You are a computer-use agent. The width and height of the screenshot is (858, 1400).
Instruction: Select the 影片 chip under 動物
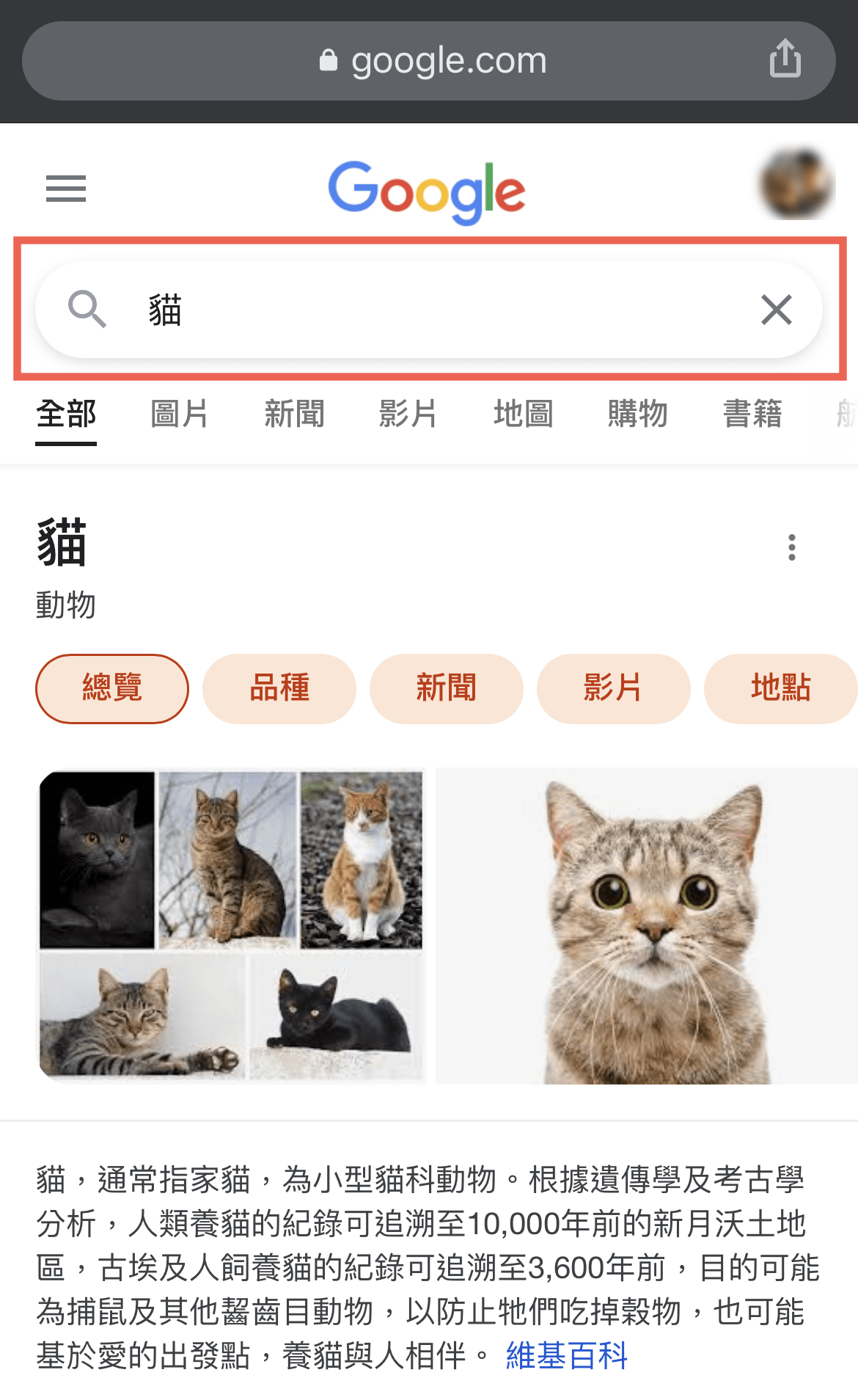pyautogui.click(x=614, y=688)
